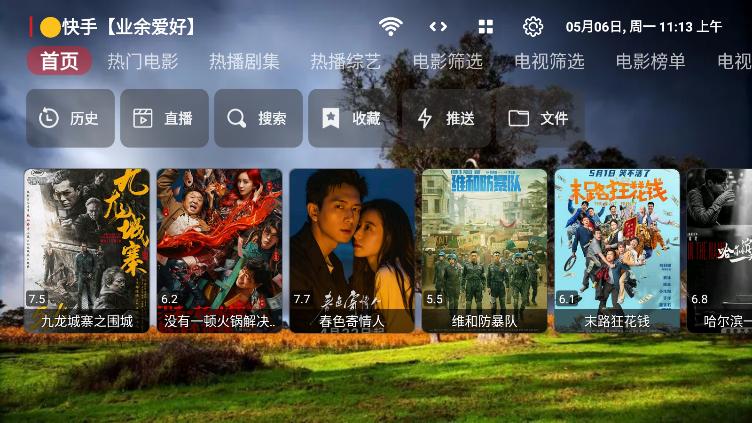The image size is (752, 423).
Task: Open the 电影筛选 tab
Action: pos(447,61)
